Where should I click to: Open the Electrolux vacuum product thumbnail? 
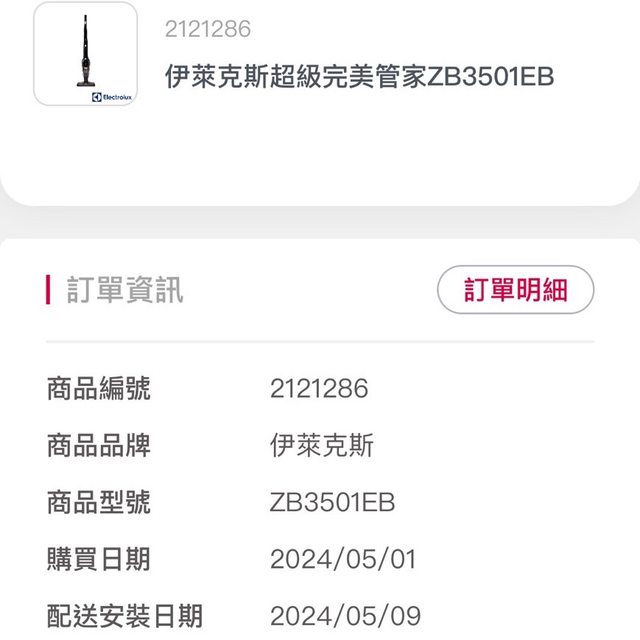(x=85, y=54)
